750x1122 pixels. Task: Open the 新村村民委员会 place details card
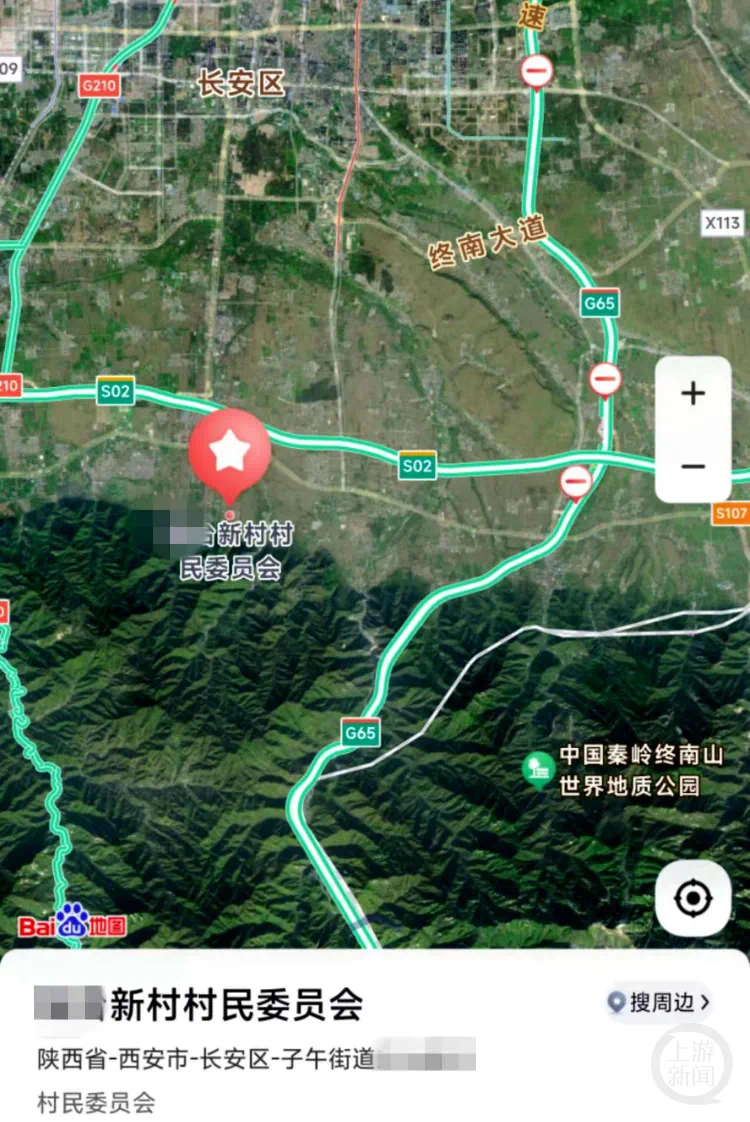click(236, 1005)
